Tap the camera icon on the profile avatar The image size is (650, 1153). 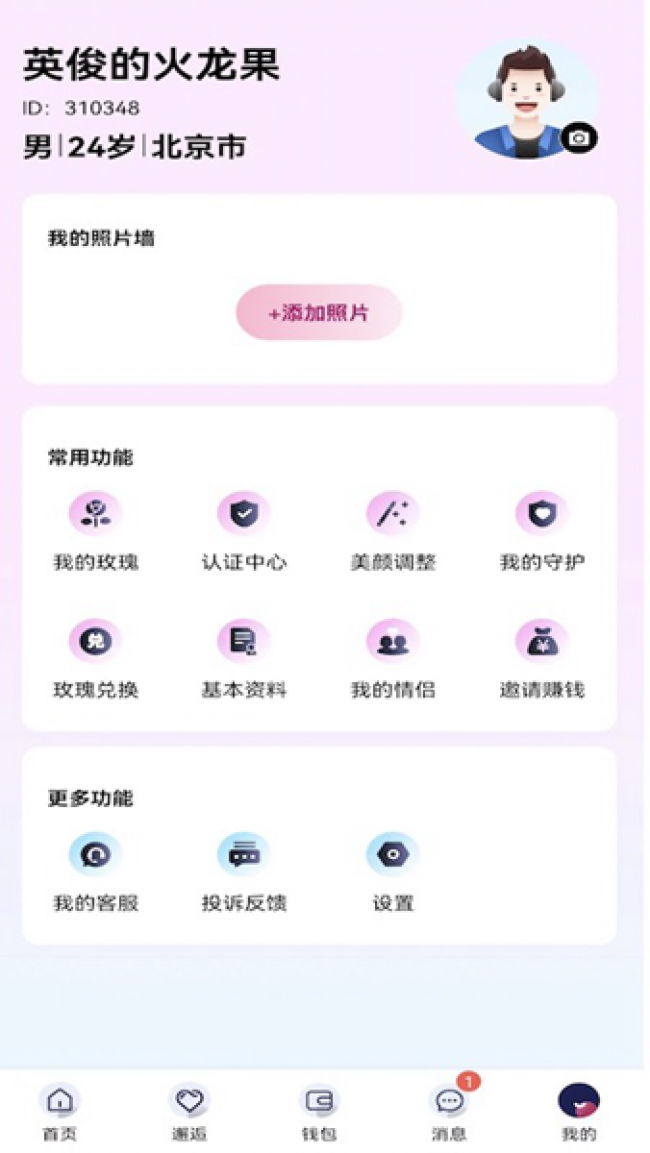click(579, 138)
